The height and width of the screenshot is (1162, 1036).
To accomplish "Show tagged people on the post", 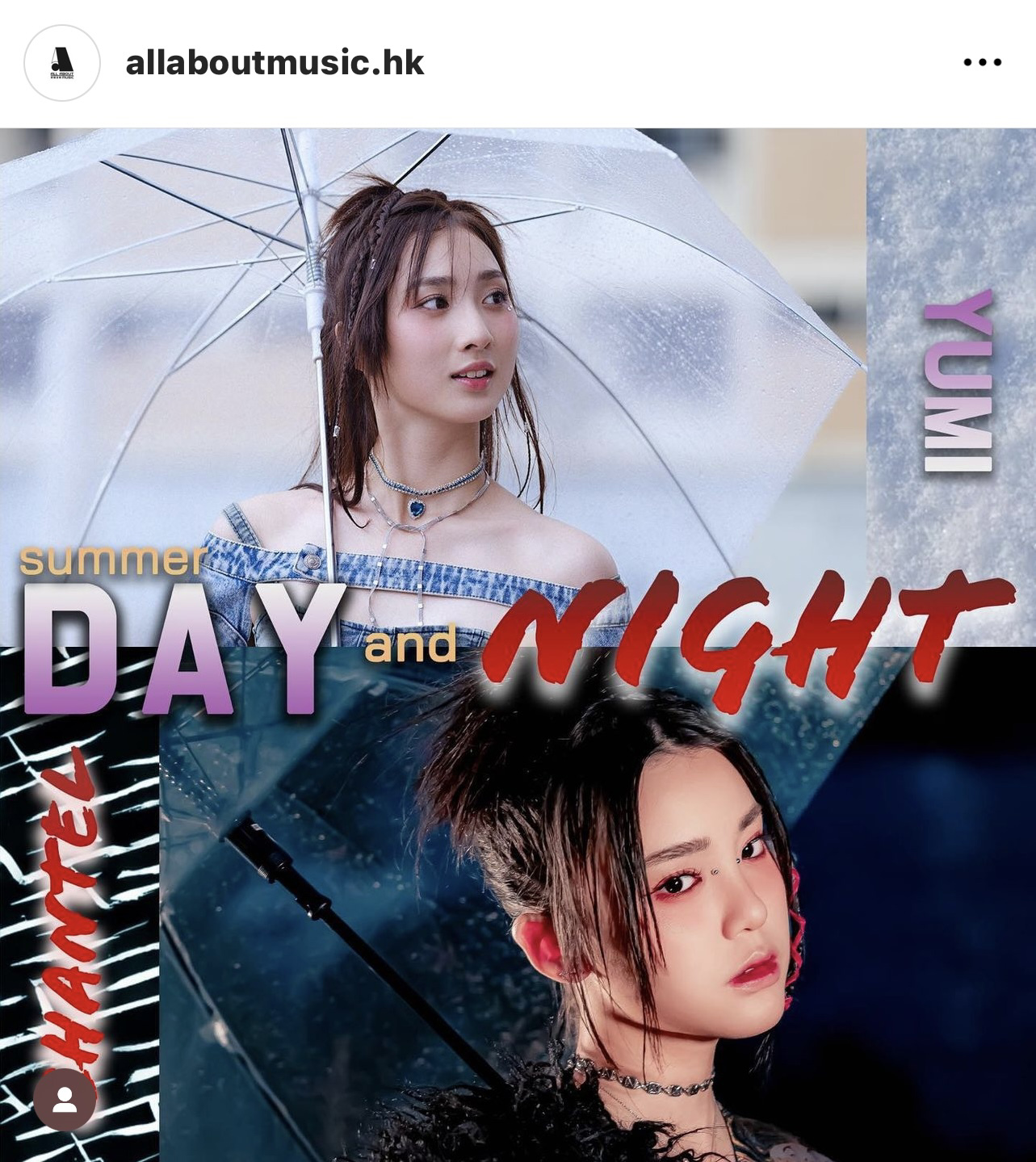I will pos(65,1099).
